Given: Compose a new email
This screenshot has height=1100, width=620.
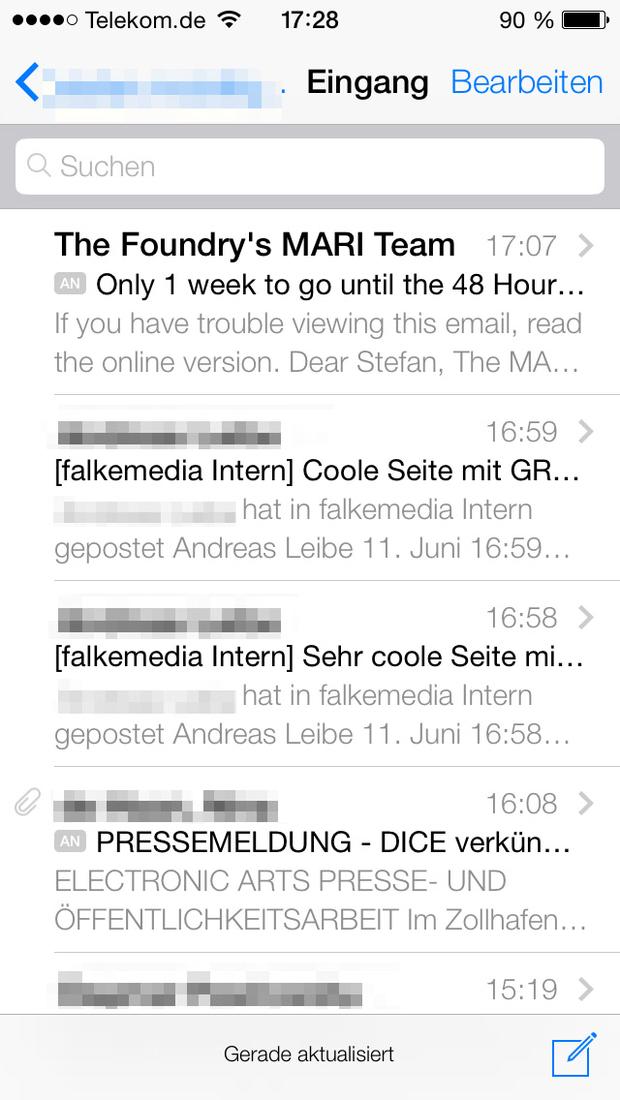Looking at the screenshot, I should pyautogui.click(x=574, y=1054).
